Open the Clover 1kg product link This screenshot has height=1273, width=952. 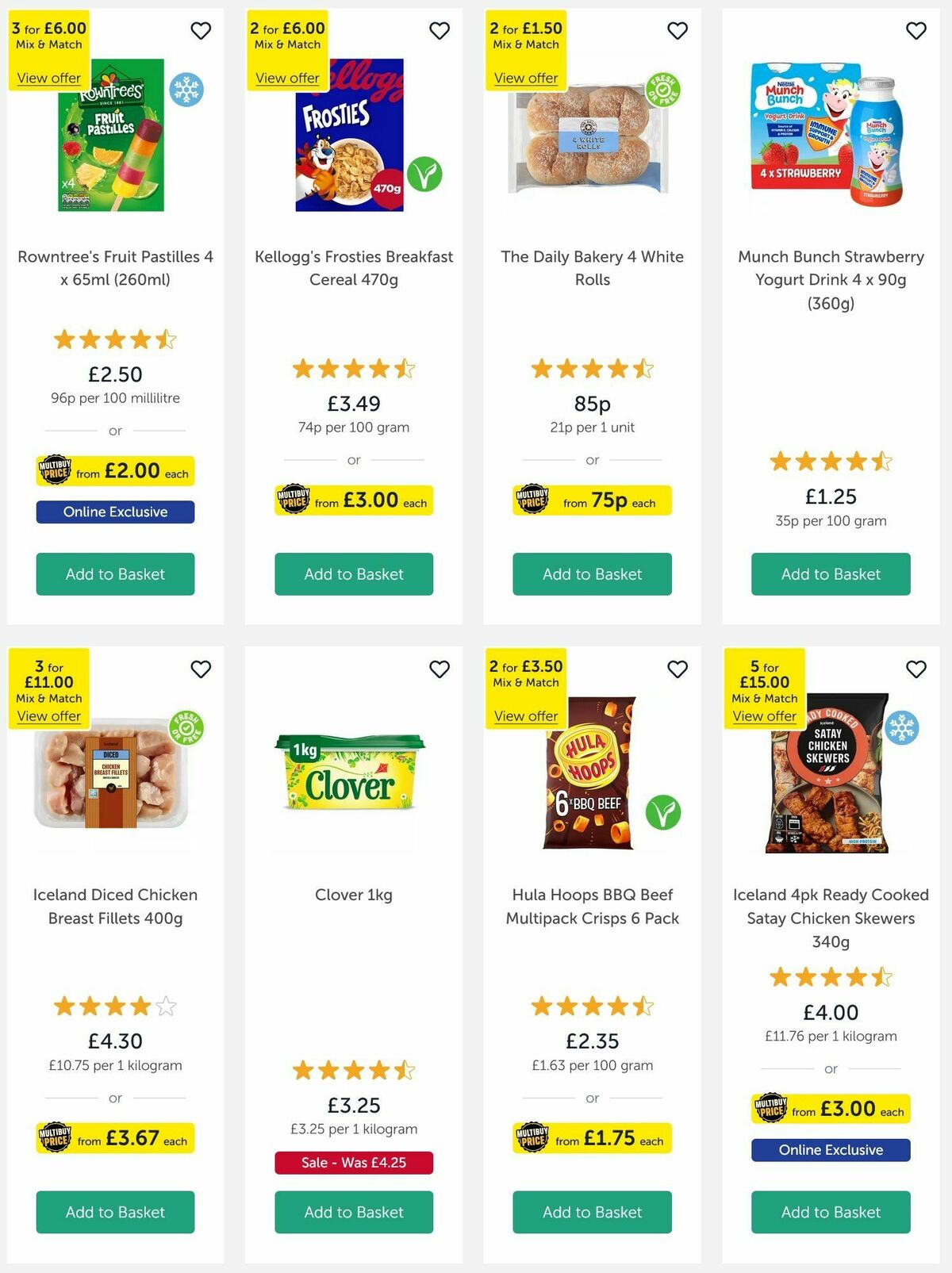(354, 895)
